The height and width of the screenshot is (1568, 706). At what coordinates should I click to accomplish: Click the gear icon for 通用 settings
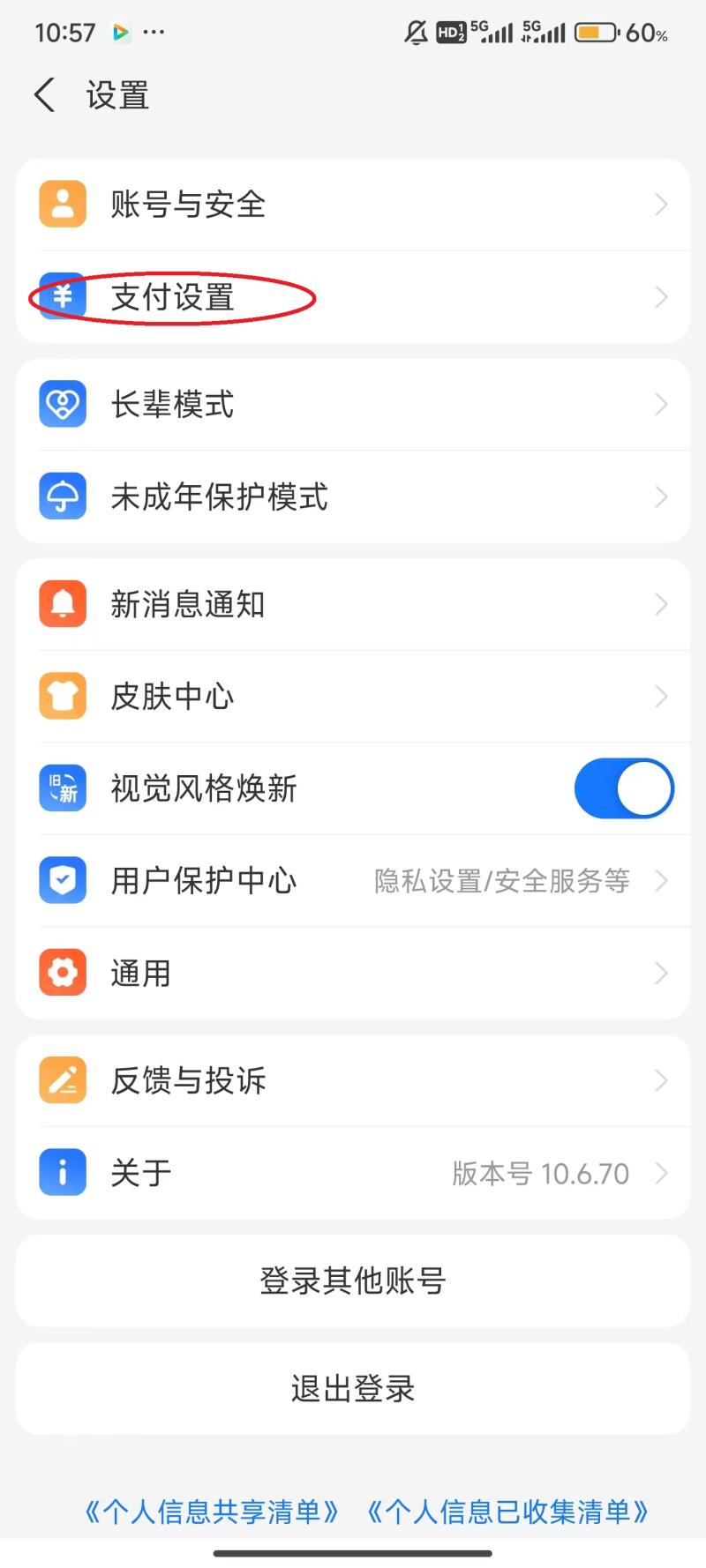coord(62,972)
